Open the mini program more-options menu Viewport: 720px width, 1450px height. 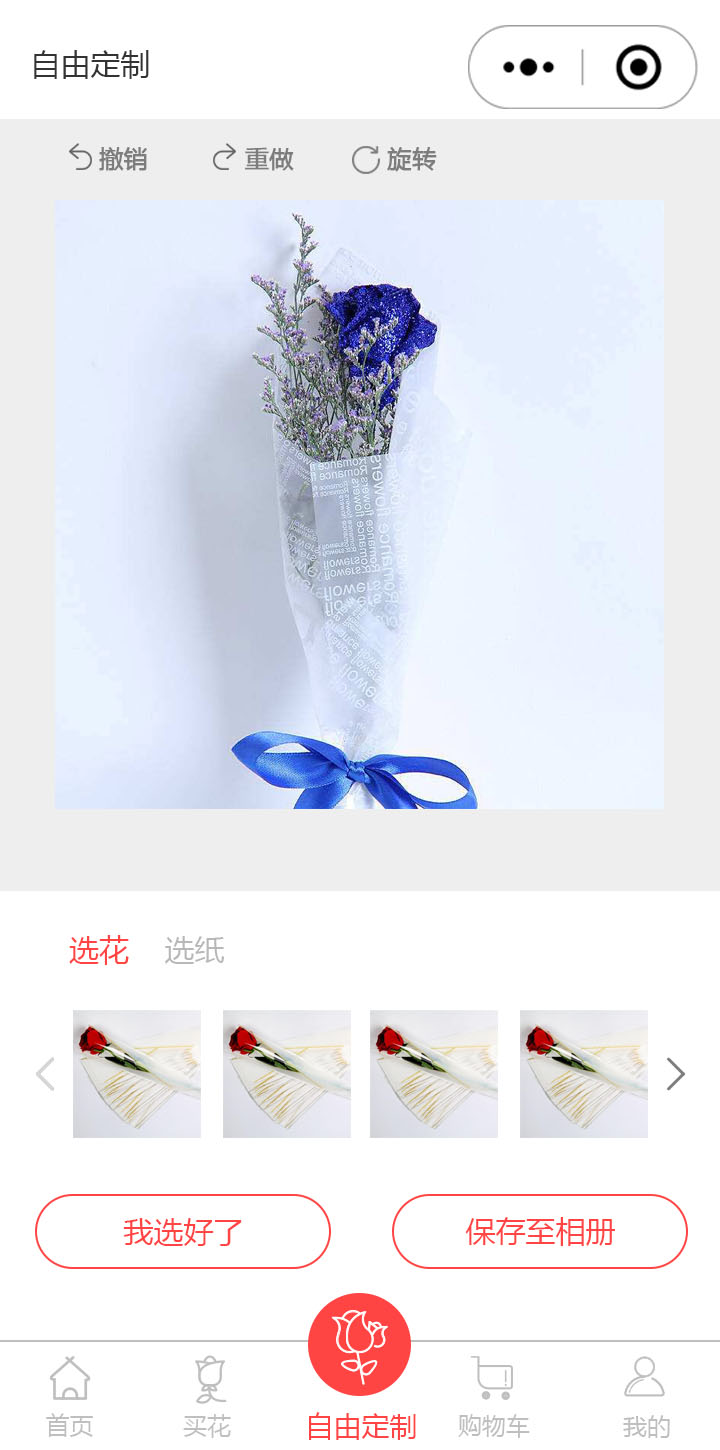point(528,67)
